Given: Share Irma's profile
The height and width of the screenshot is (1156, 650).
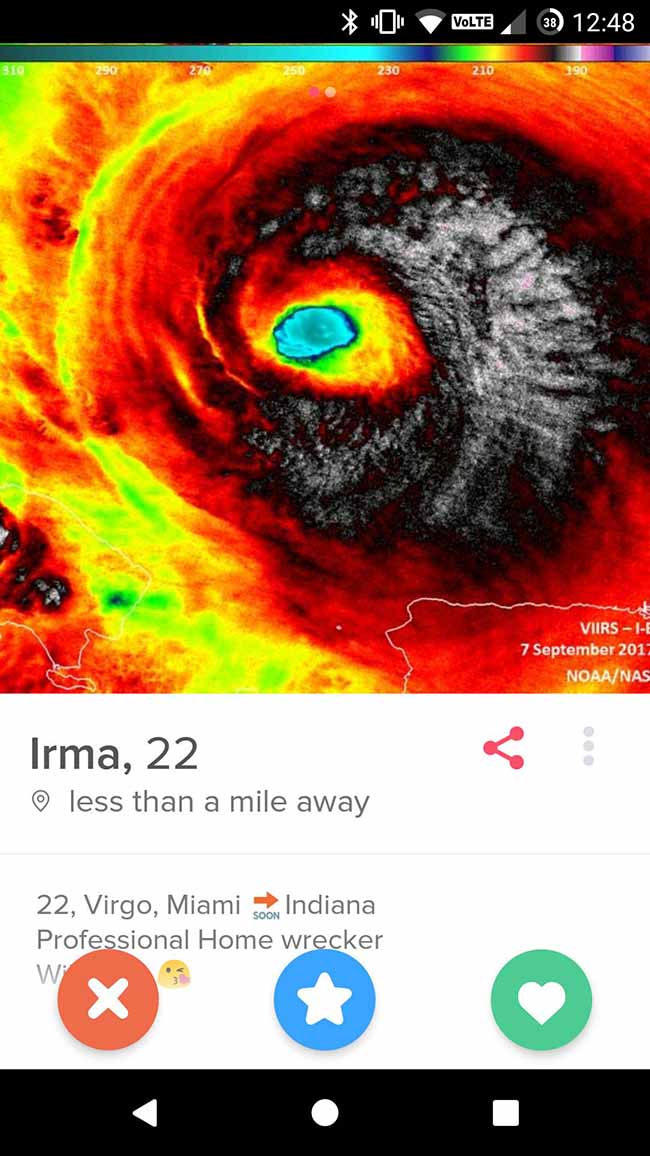Looking at the screenshot, I should [504, 748].
